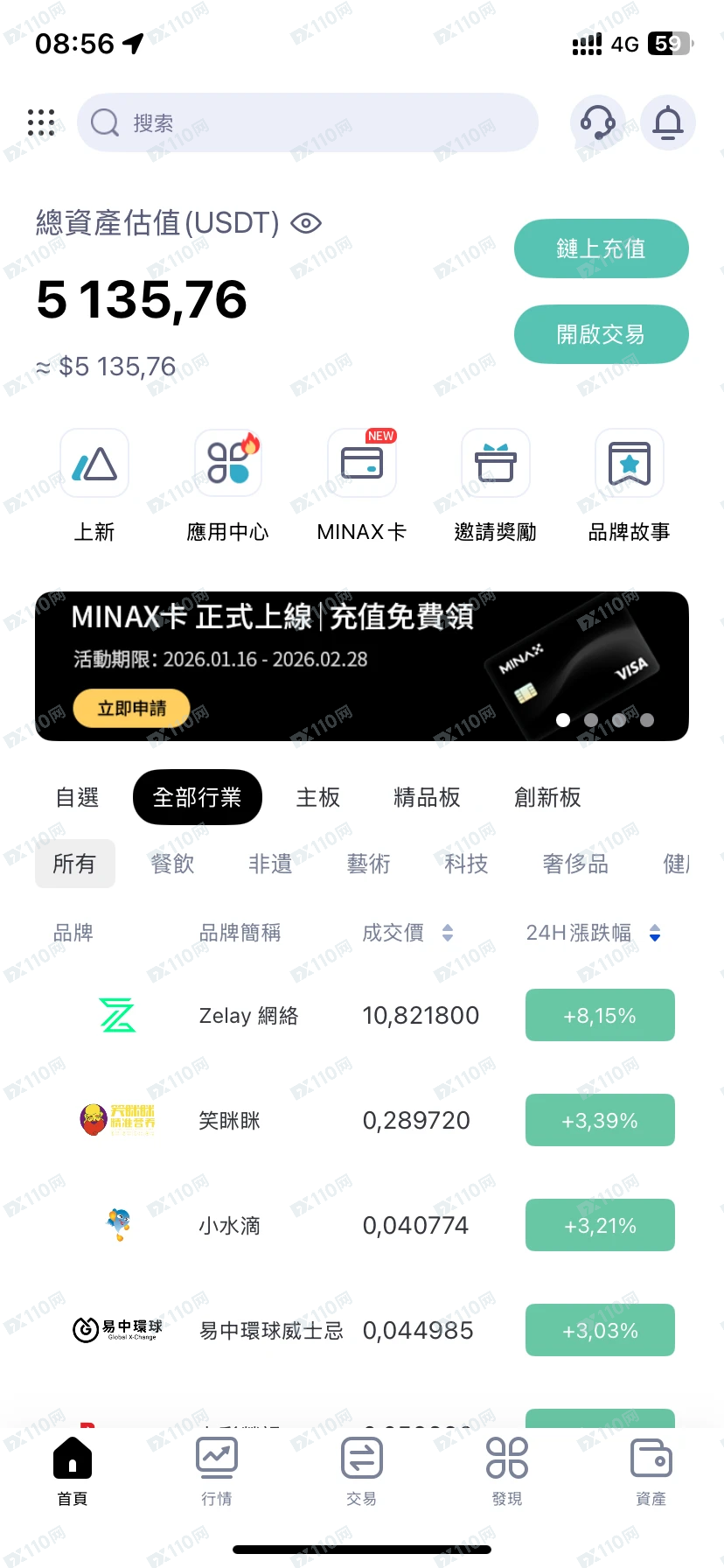
Task: Open the grid menu icon top left
Action: [40, 122]
